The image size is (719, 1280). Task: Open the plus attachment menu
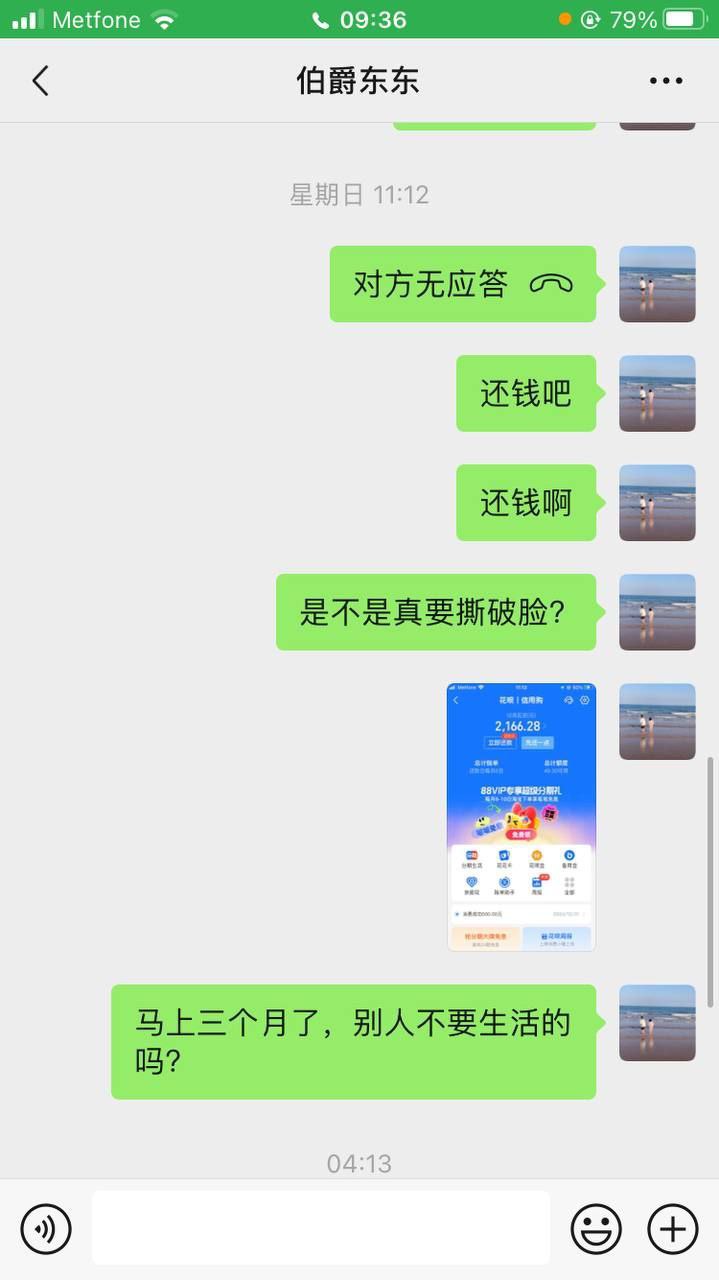(673, 1228)
